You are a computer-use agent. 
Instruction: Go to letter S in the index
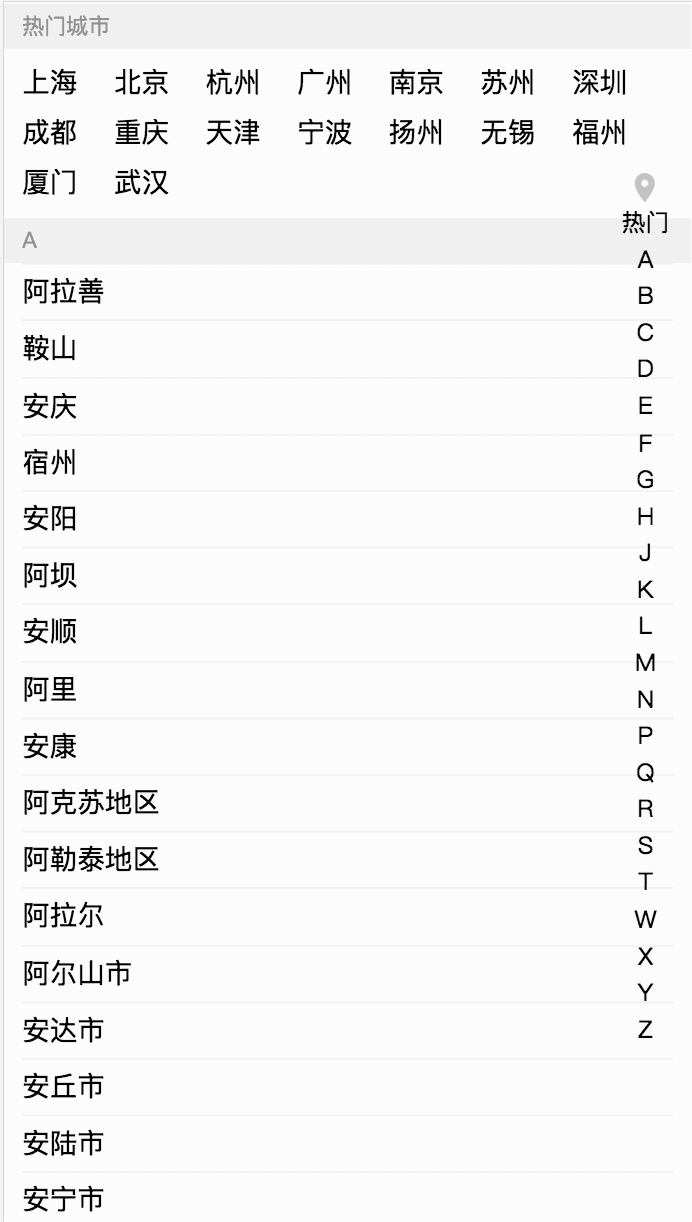645,846
